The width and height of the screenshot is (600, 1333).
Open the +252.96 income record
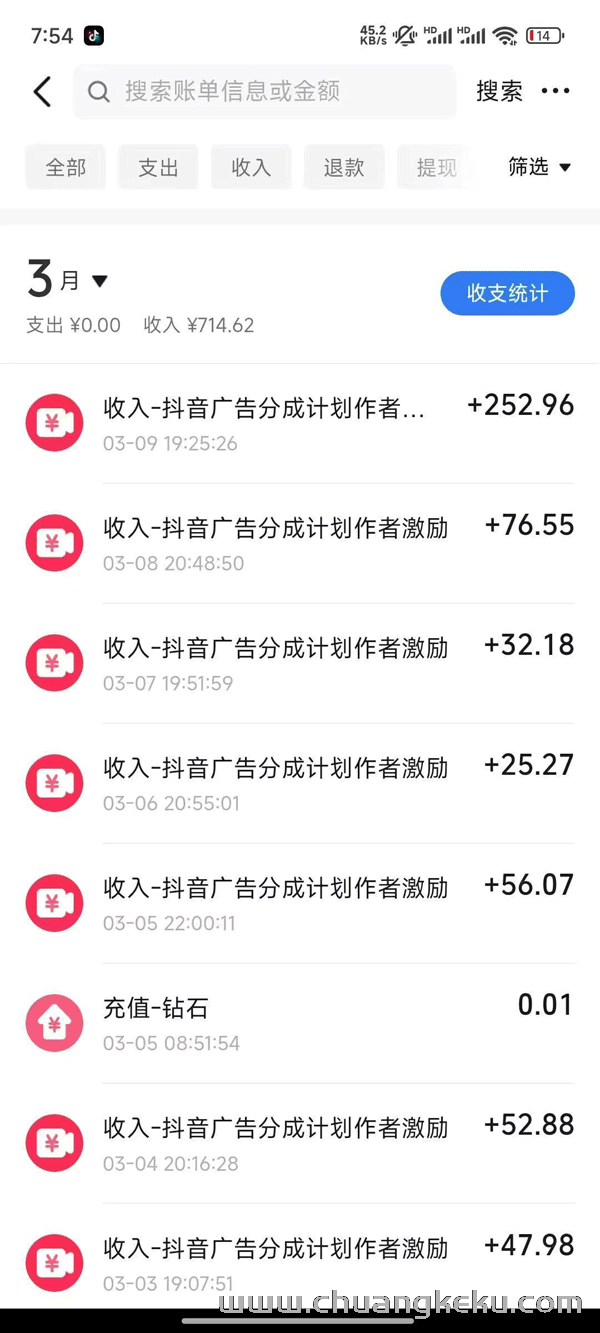point(300,423)
